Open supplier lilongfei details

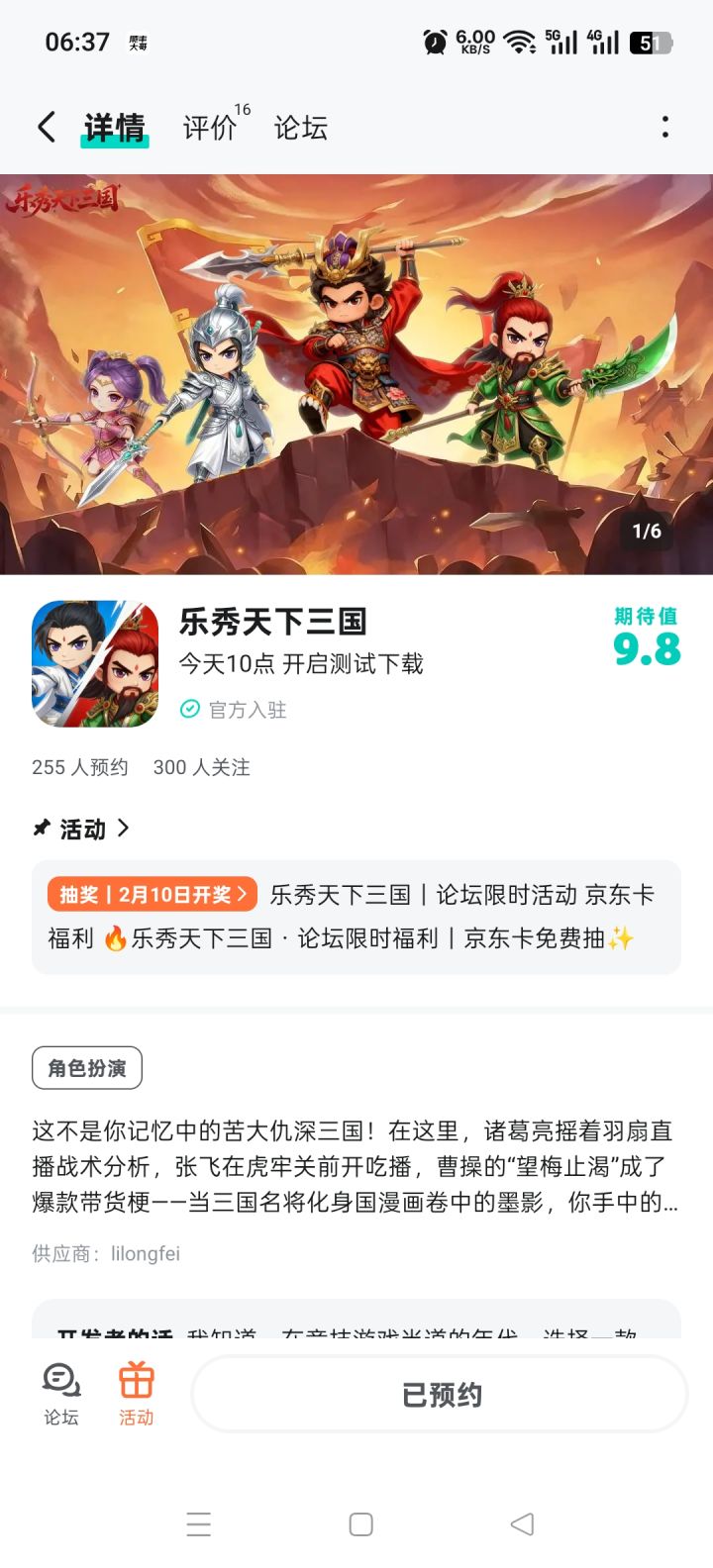tap(144, 1252)
